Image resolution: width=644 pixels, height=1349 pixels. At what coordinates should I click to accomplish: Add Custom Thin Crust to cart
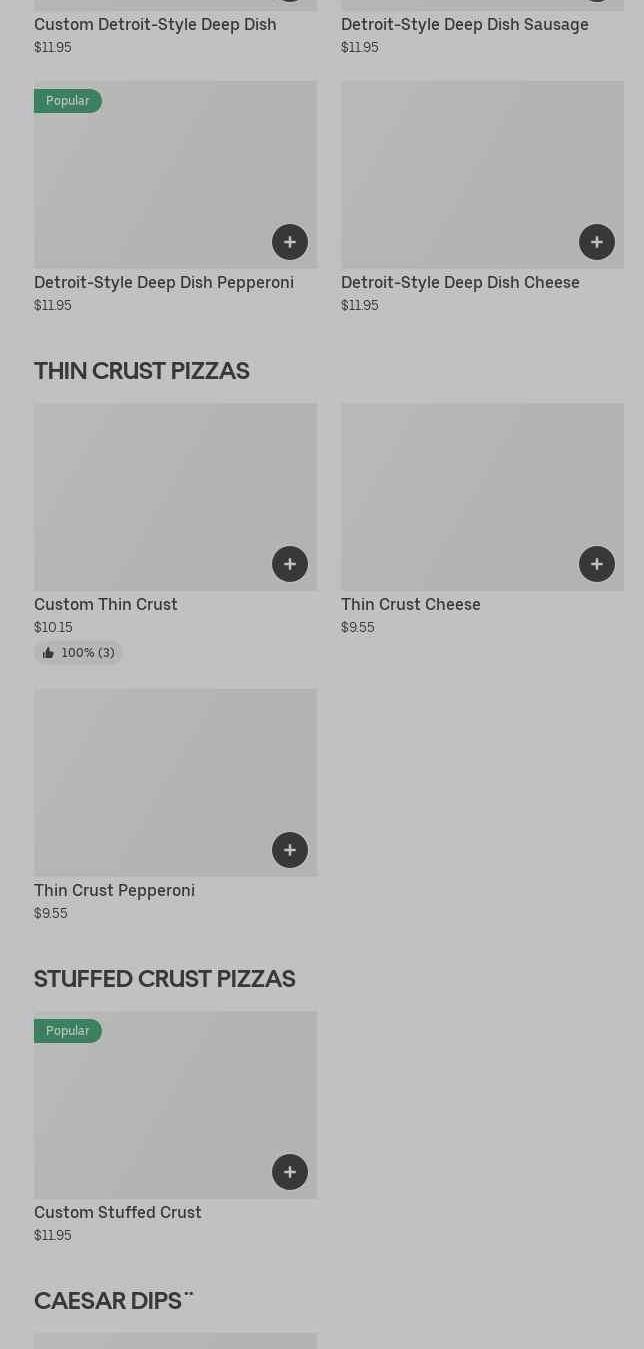coord(290,564)
